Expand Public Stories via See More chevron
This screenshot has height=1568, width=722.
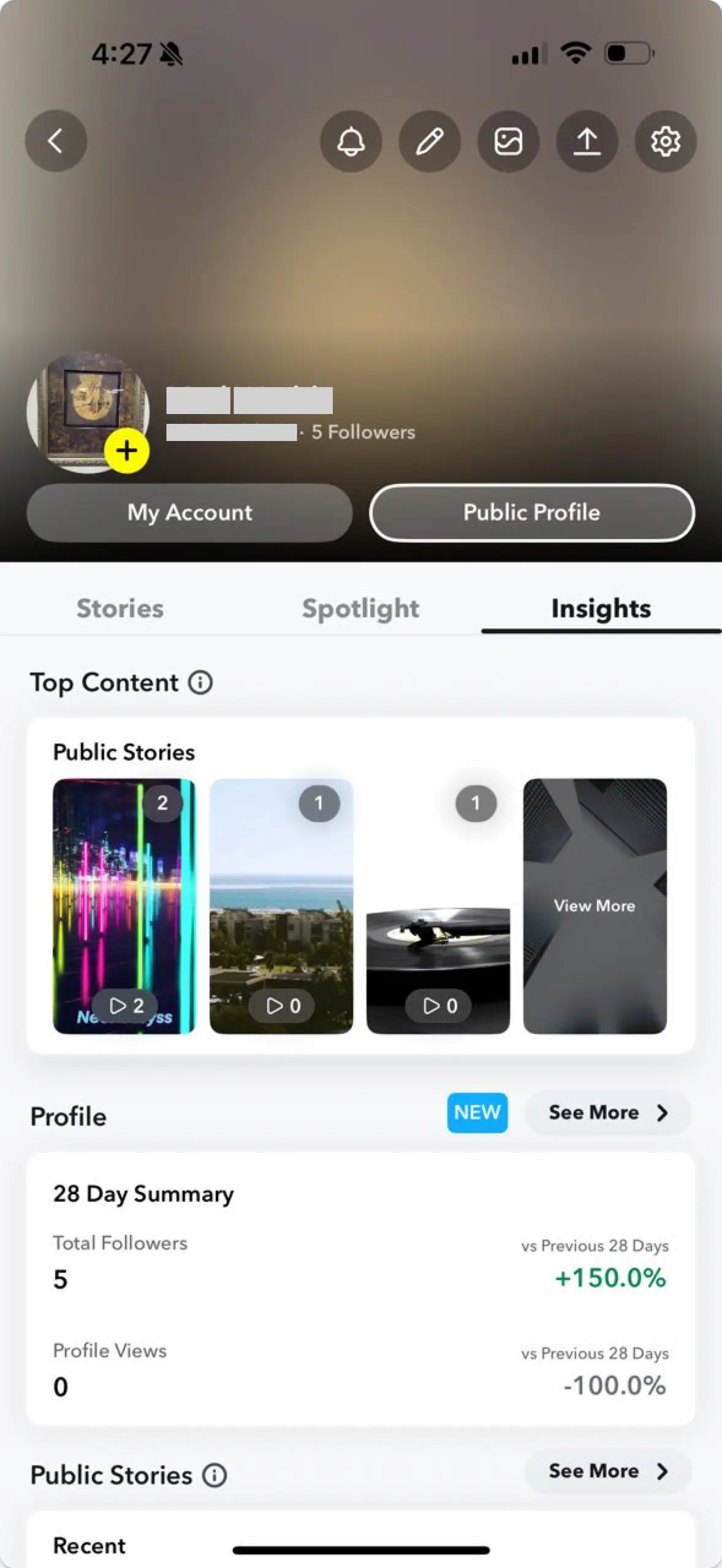tap(606, 1471)
